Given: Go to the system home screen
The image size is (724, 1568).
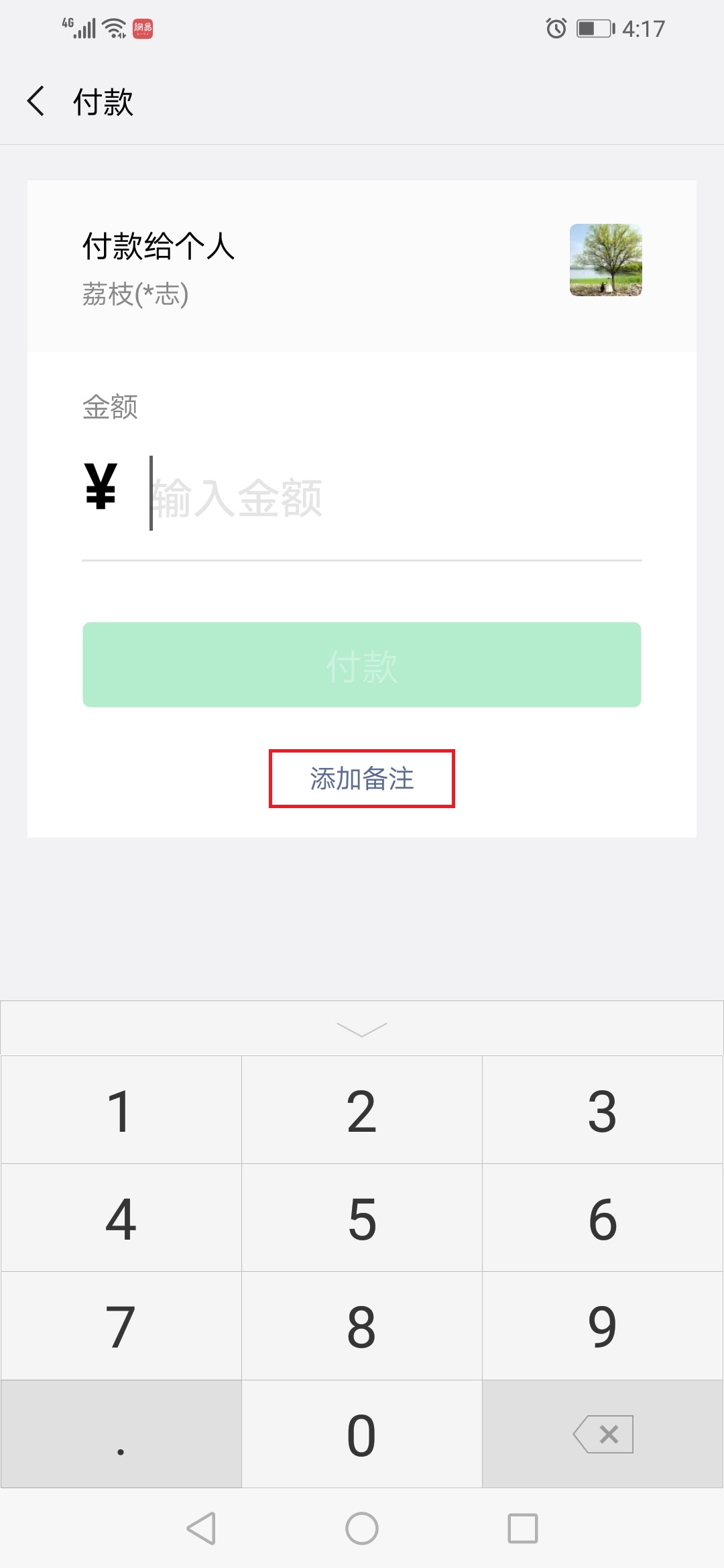Looking at the screenshot, I should coord(362,1528).
